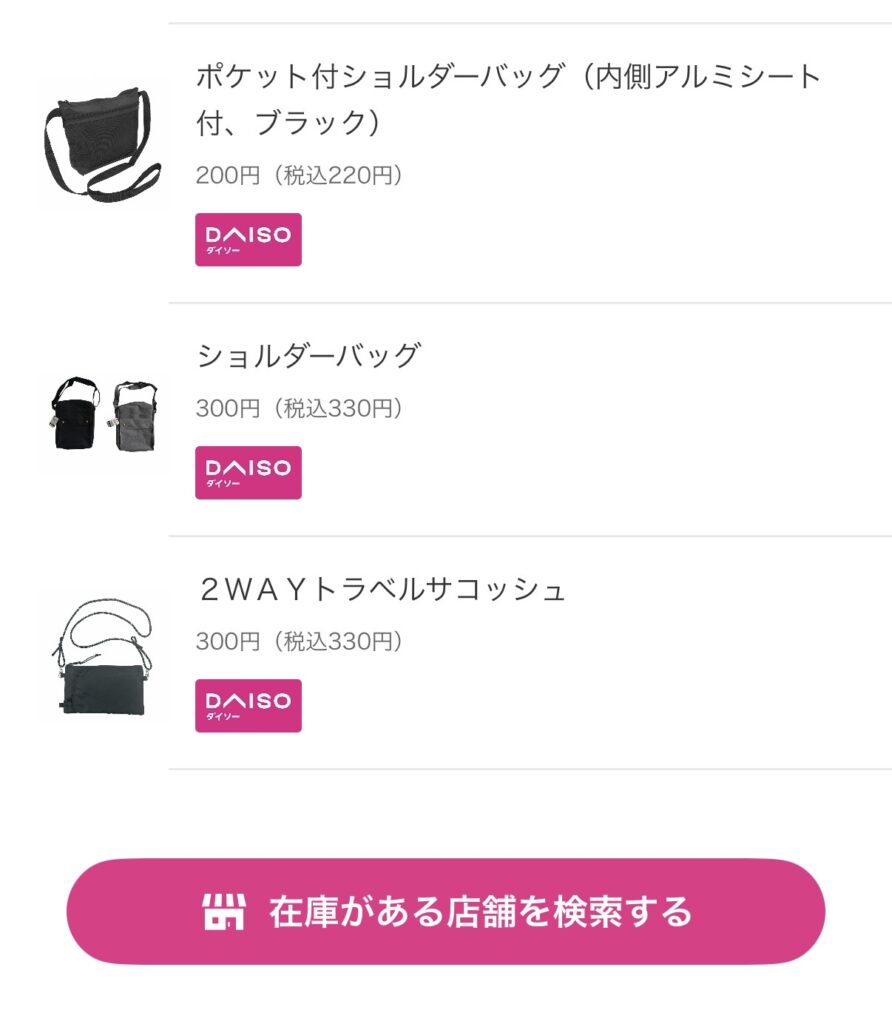Open ポケット付ショルダーバッグ product row

508,100
